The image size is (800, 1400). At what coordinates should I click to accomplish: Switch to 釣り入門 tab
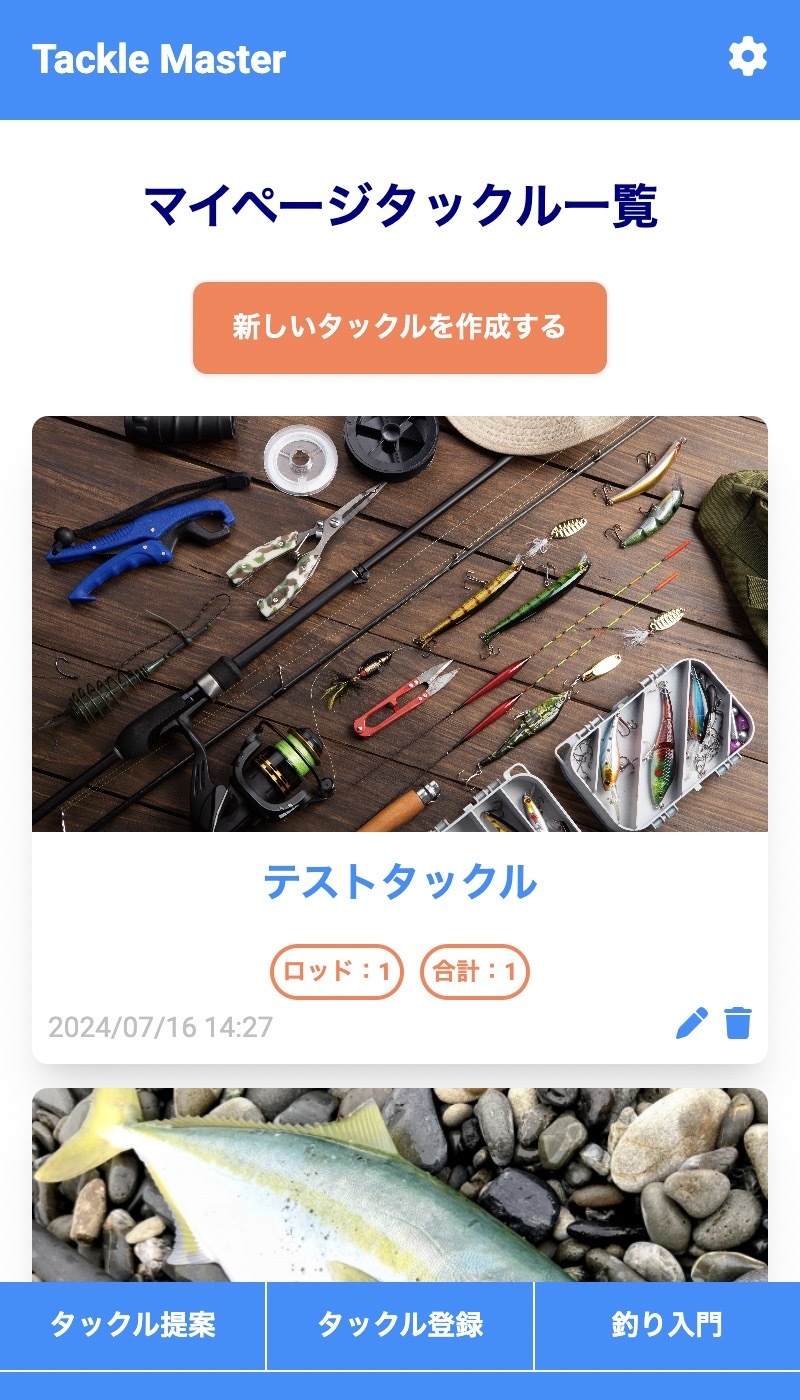point(667,1326)
